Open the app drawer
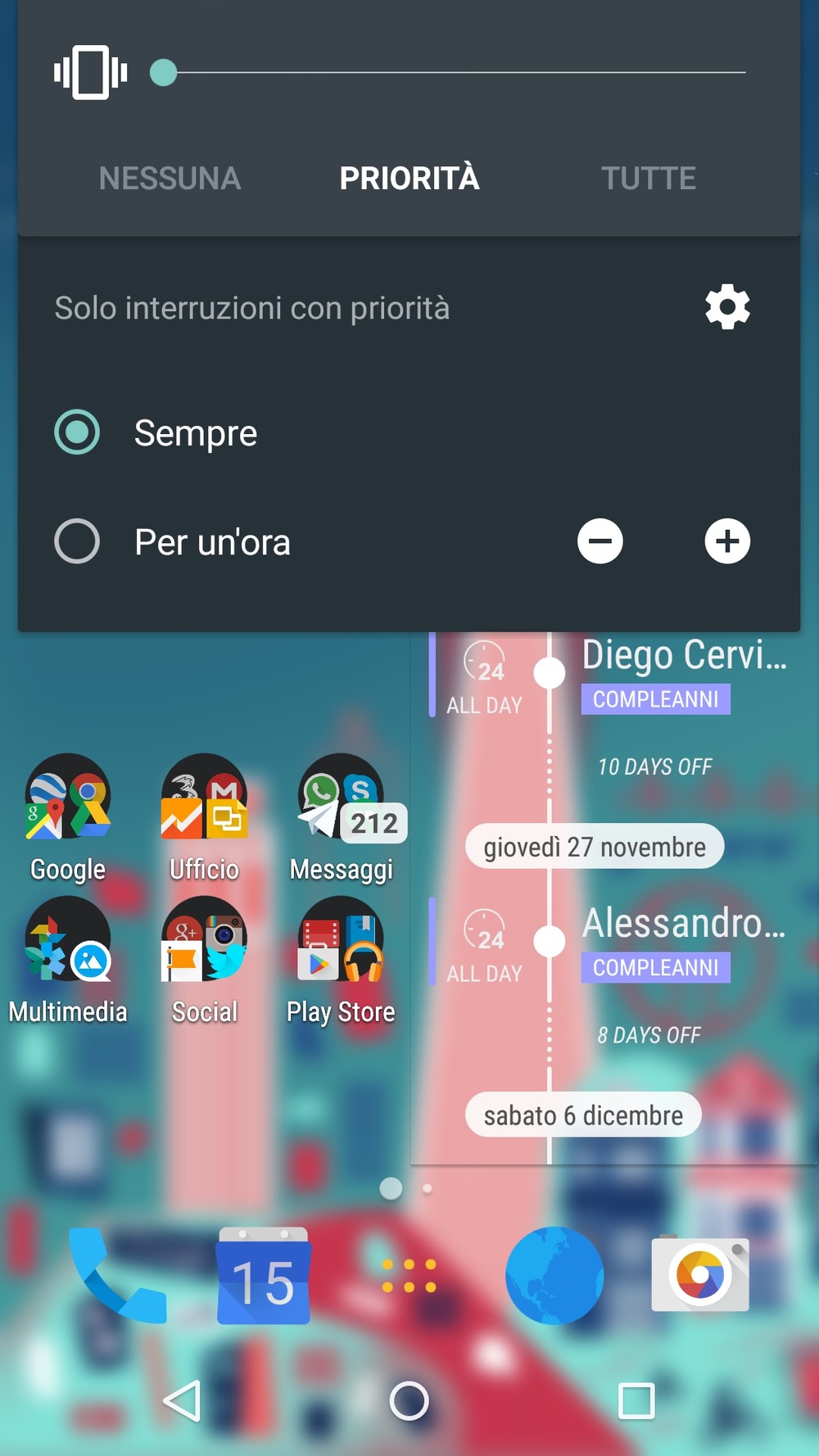 pyautogui.click(x=409, y=1276)
